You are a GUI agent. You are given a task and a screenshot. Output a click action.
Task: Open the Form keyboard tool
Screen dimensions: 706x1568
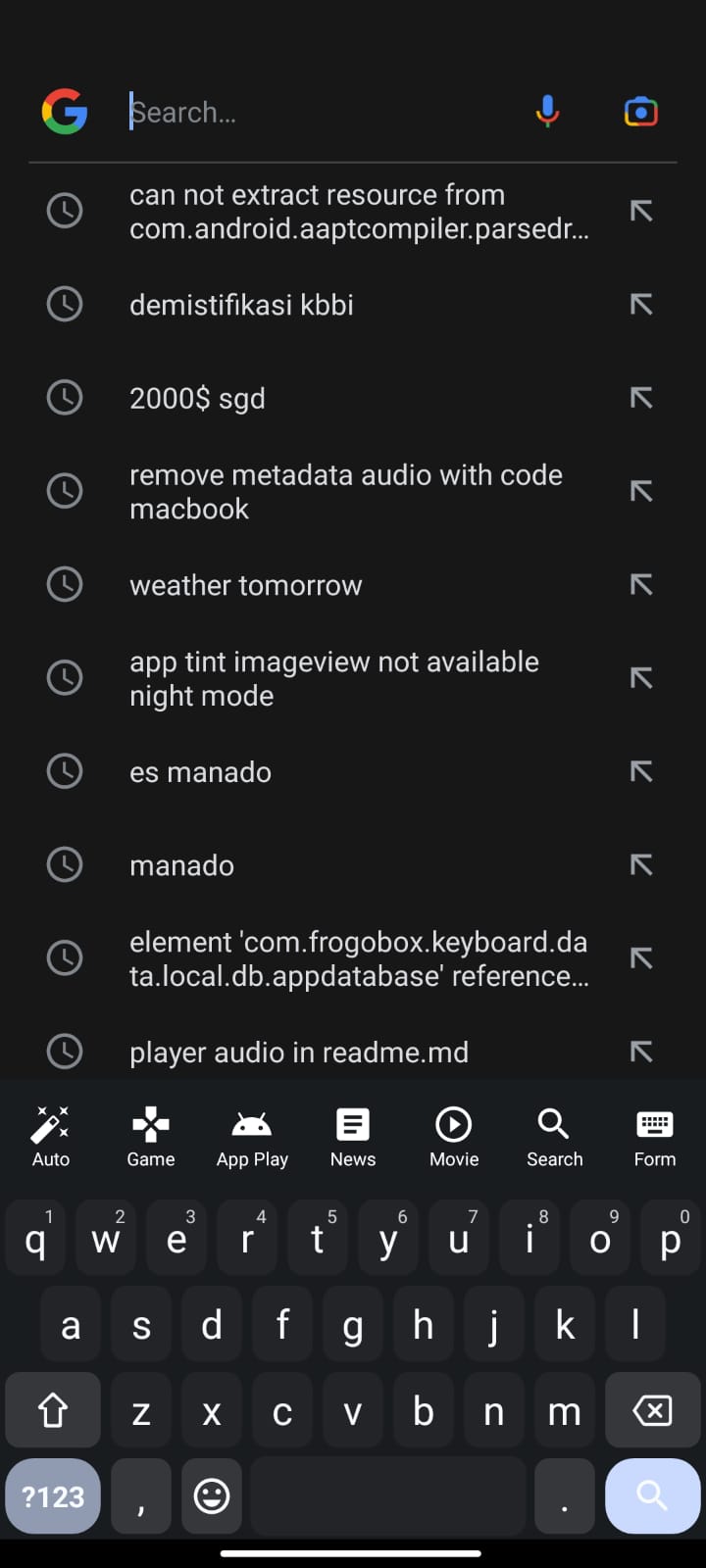(x=654, y=1137)
